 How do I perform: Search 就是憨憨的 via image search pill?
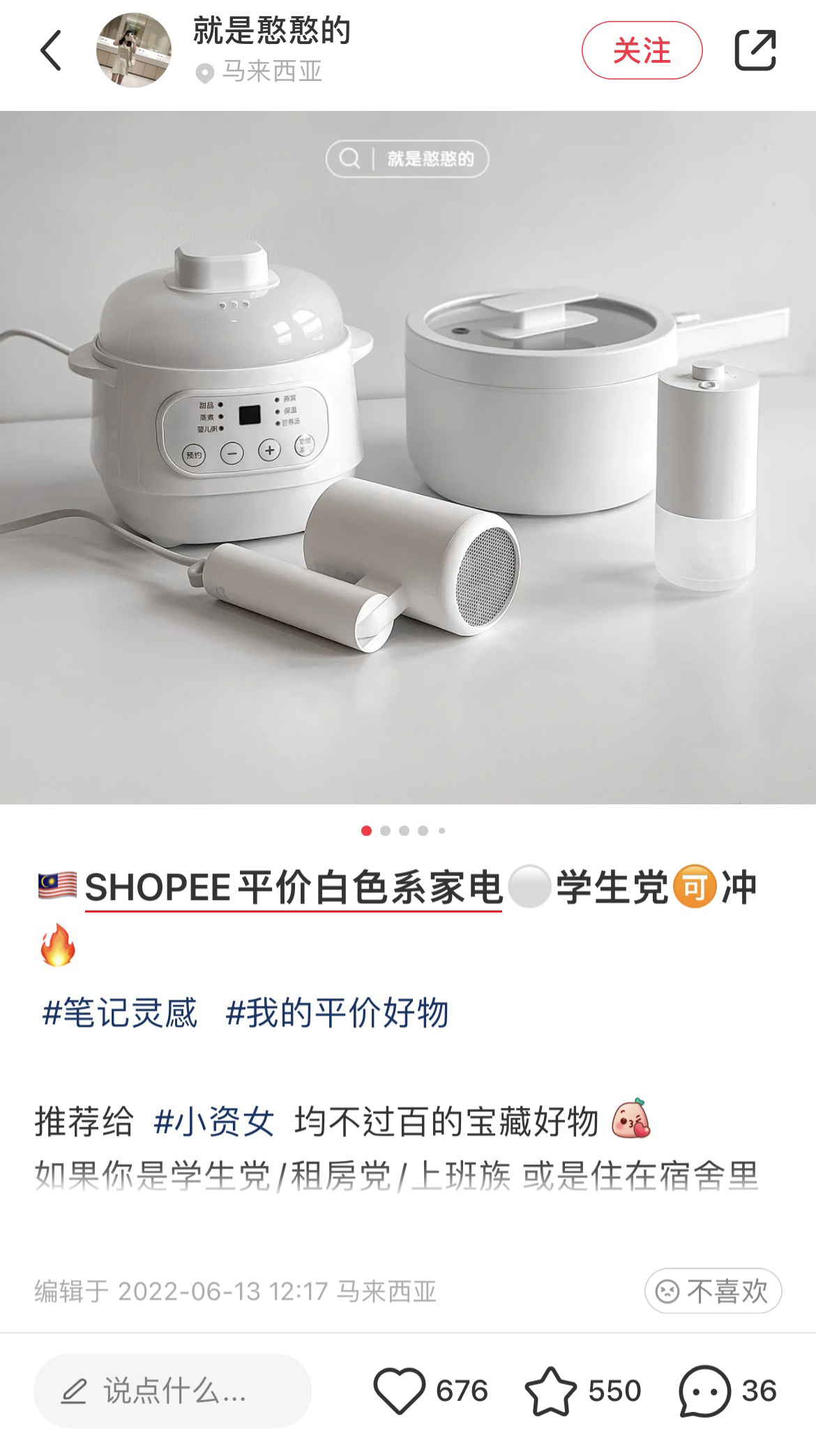coord(407,159)
